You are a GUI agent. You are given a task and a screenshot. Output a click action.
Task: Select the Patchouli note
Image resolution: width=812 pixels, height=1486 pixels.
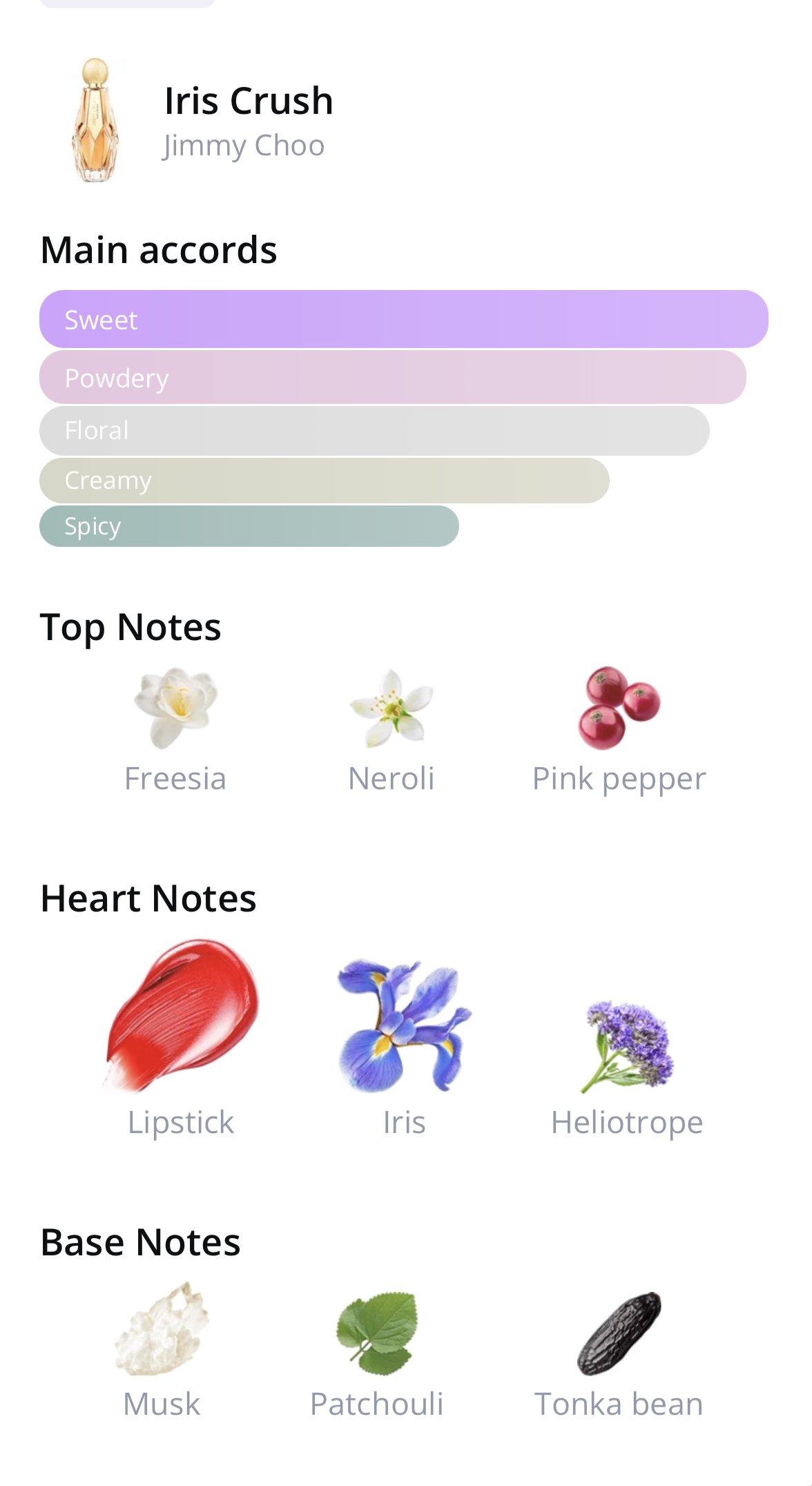(x=376, y=1355)
